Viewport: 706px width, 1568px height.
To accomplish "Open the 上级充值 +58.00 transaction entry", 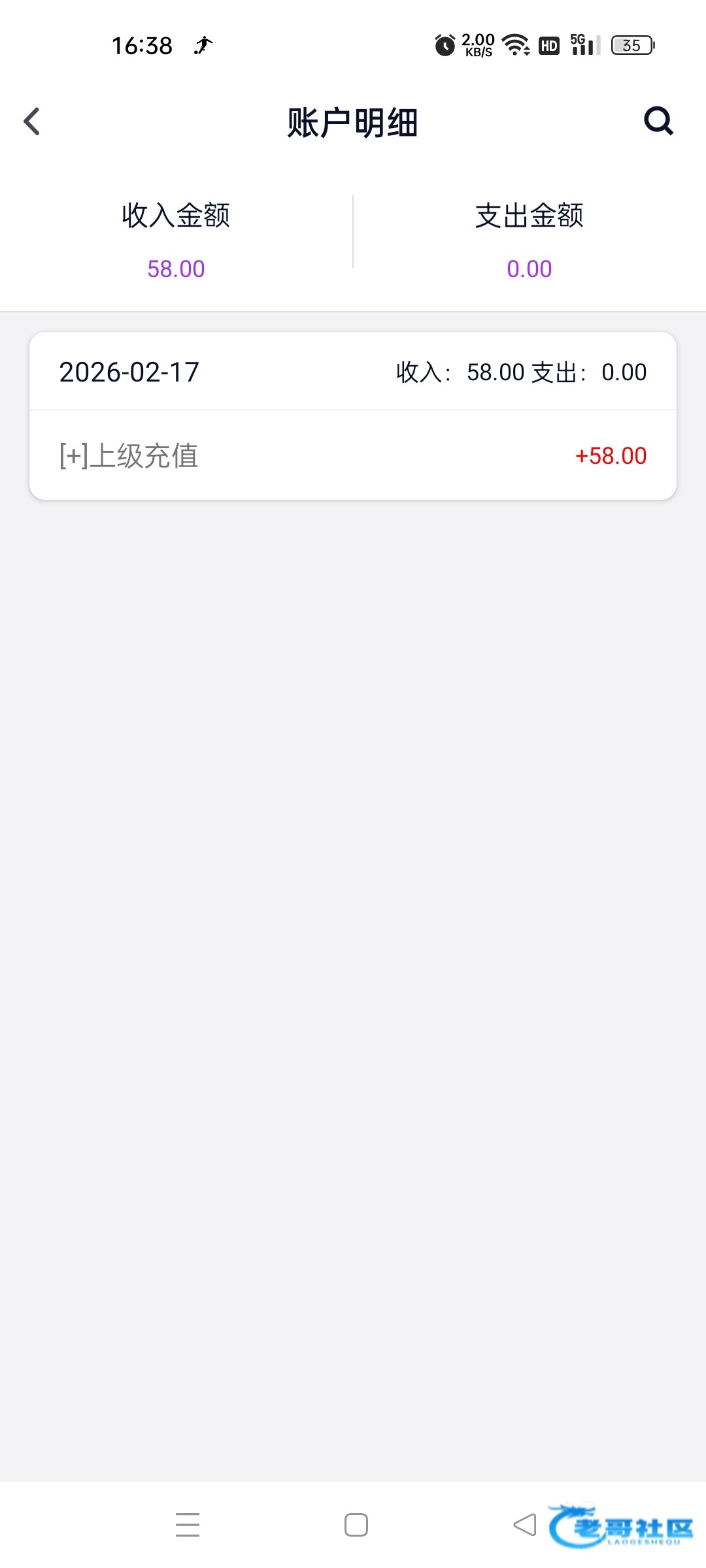I will 353,455.
